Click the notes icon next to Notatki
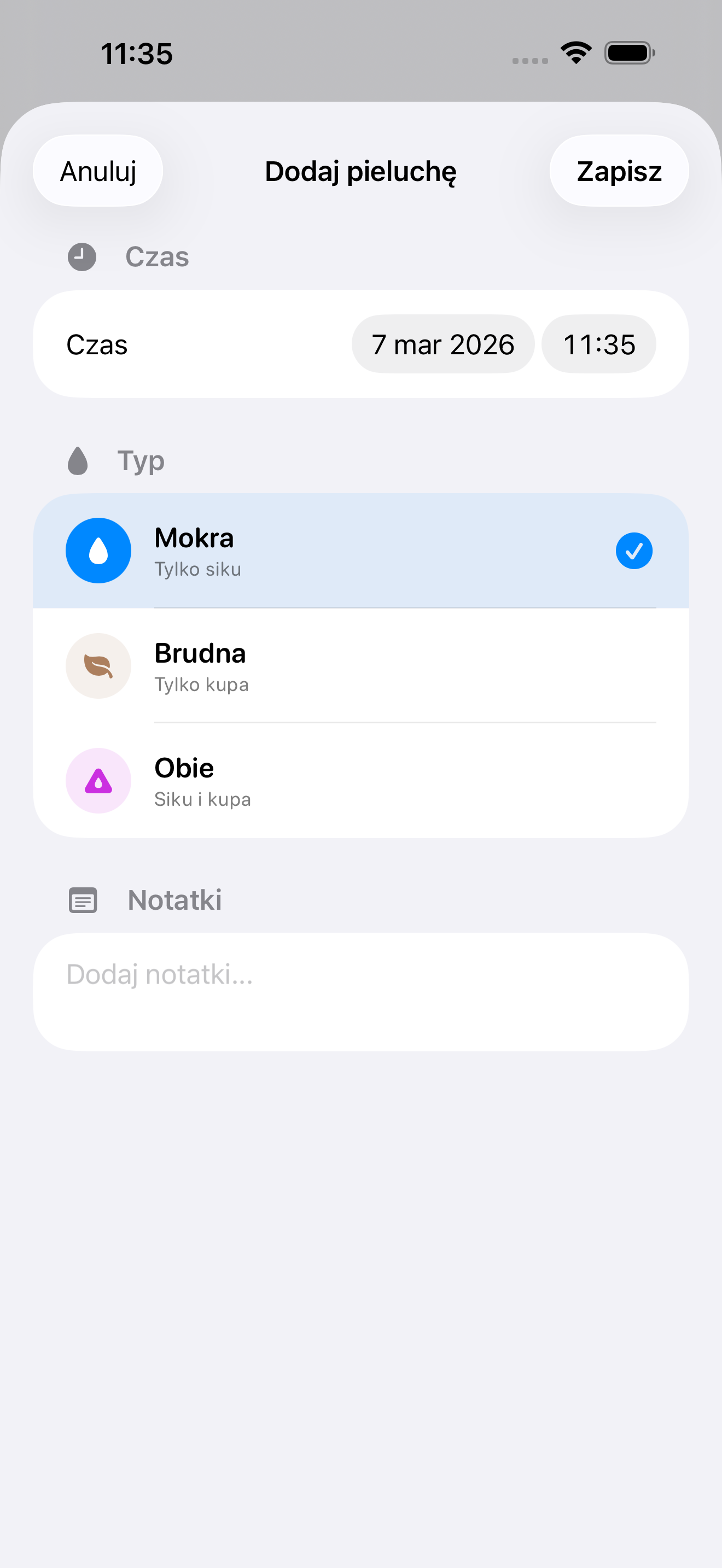Viewport: 722px width, 1568px height. click(83, 900)
